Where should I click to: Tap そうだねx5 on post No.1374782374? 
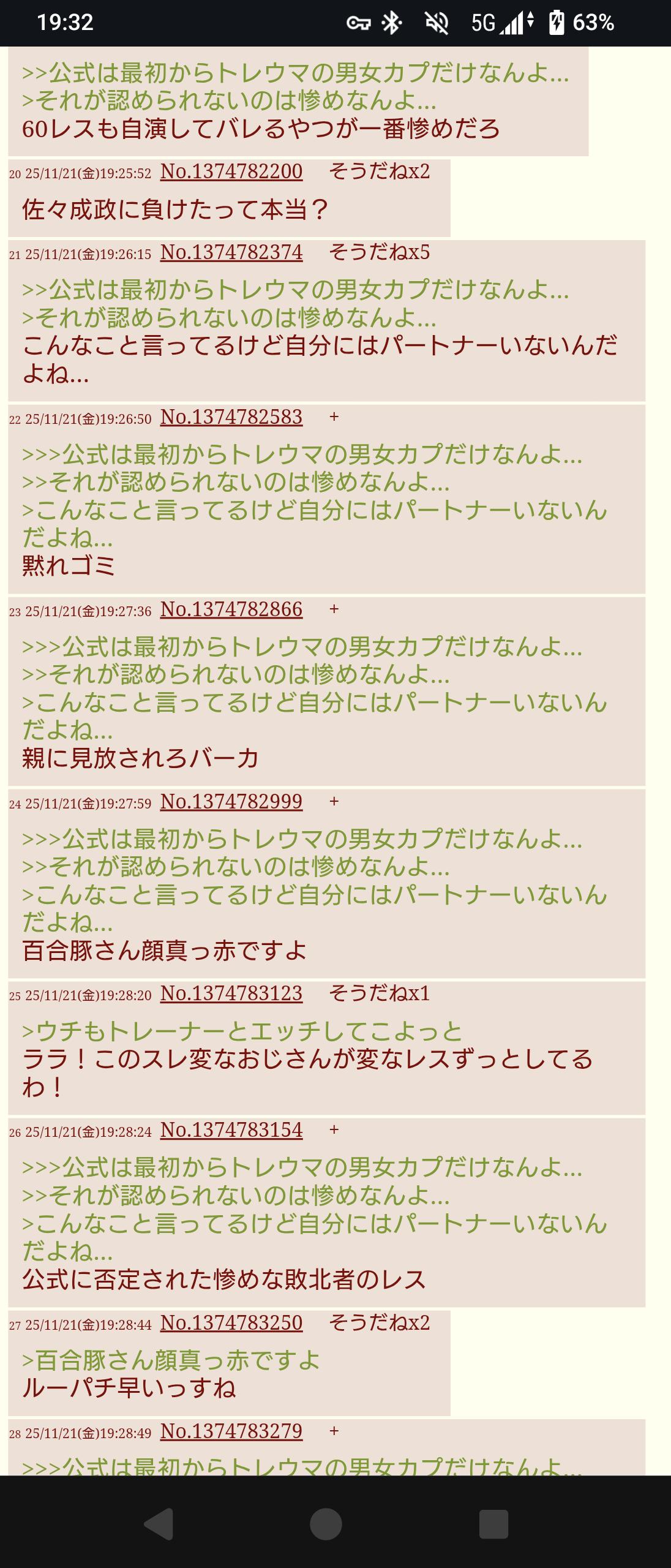coord(380,252)
